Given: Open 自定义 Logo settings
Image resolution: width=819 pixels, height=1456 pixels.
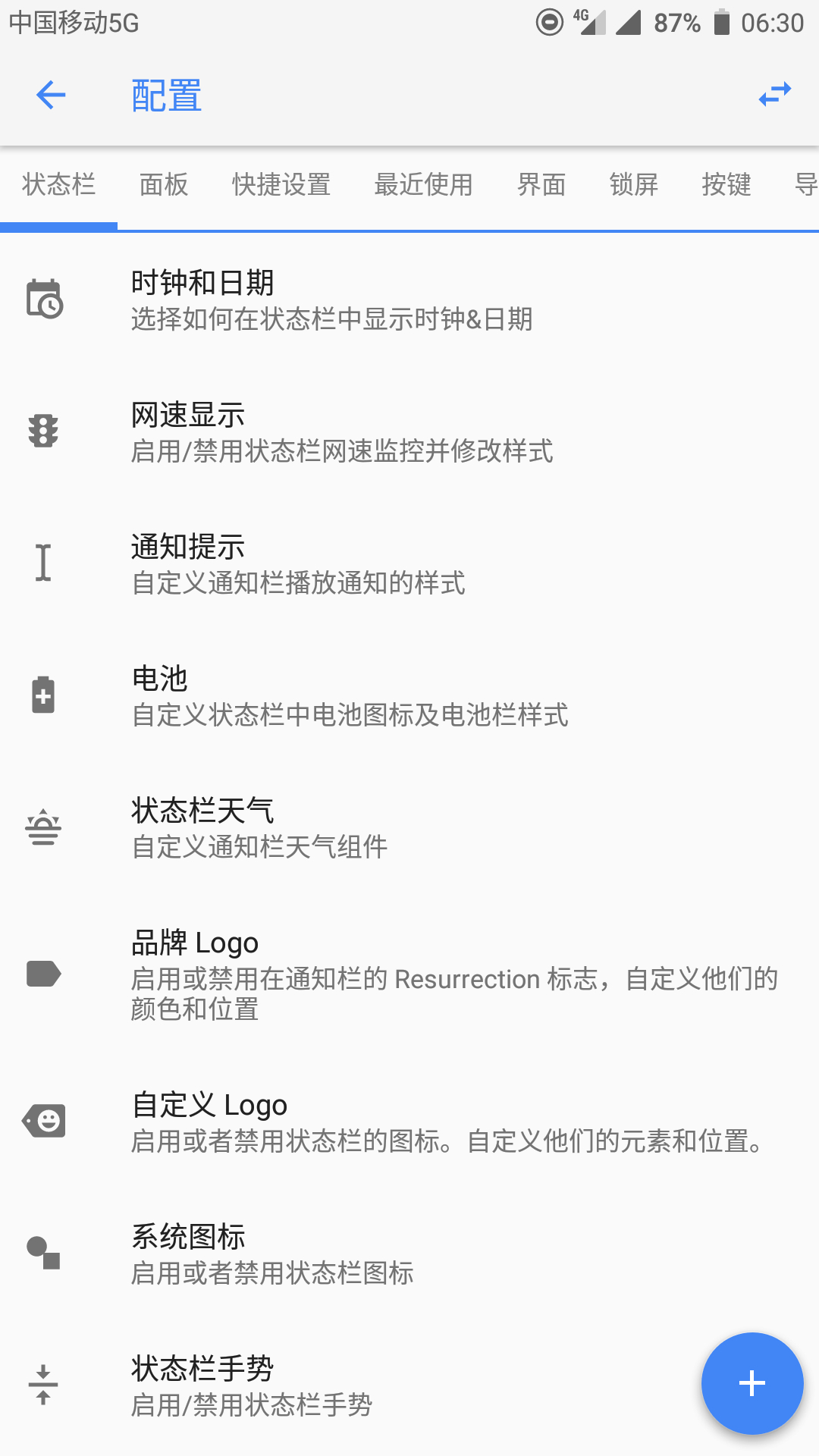Looking at the screenshot, I should [x=409, y=1122].
